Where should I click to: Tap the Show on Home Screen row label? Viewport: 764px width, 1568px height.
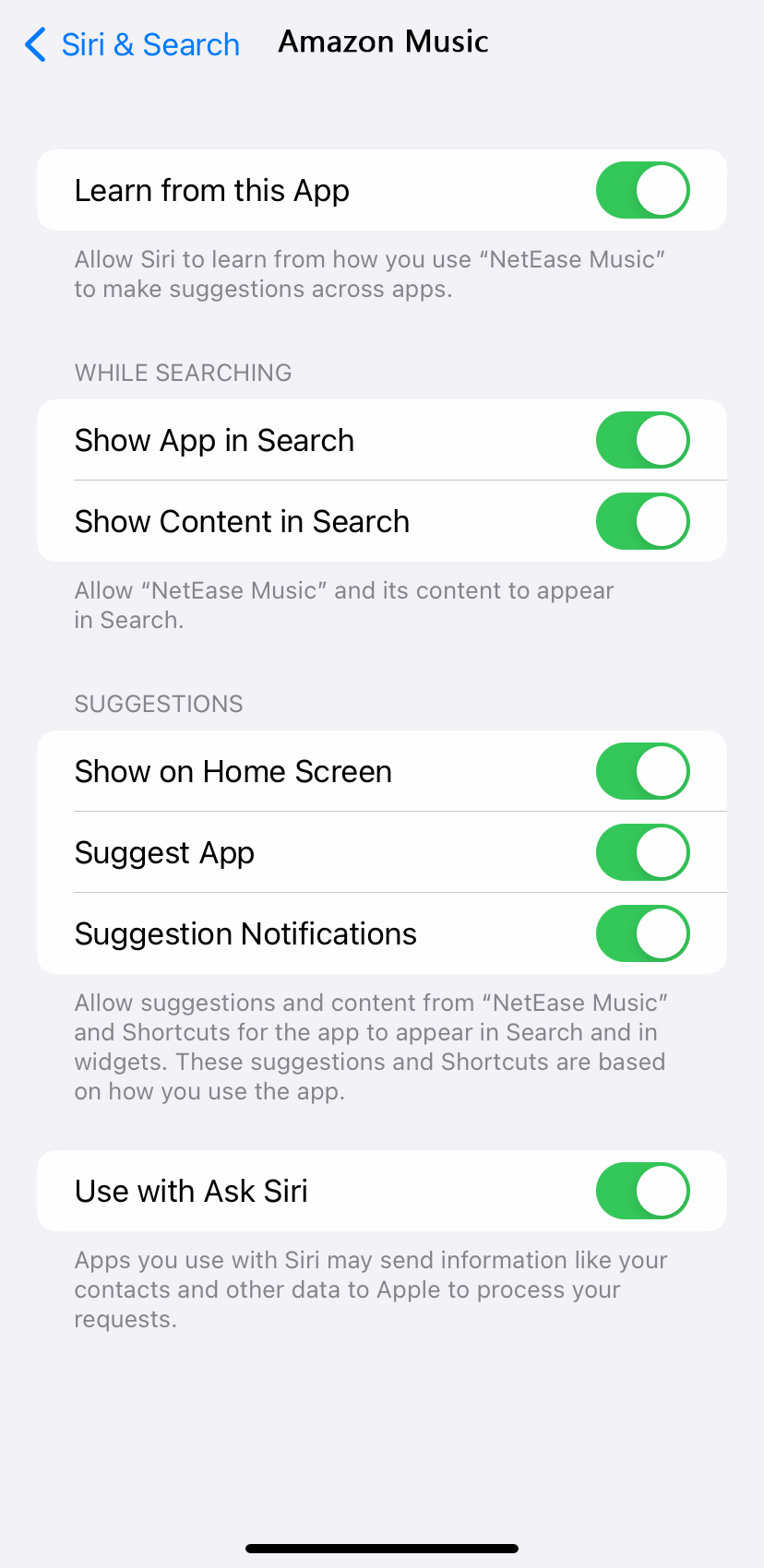coord(233,771)
